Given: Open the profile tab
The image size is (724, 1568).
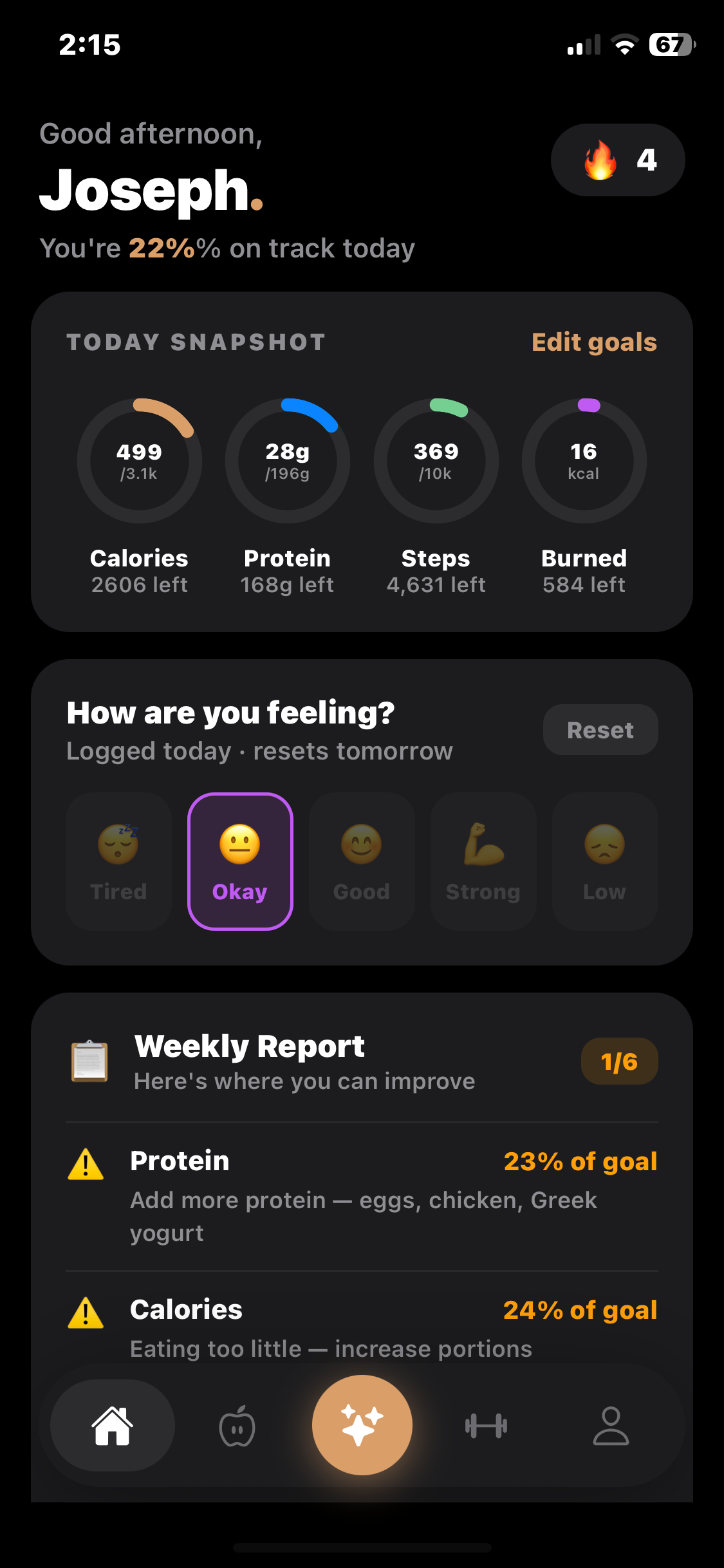Looking at the screenshot, I should pyautogui.click(x=611, y=1425).
